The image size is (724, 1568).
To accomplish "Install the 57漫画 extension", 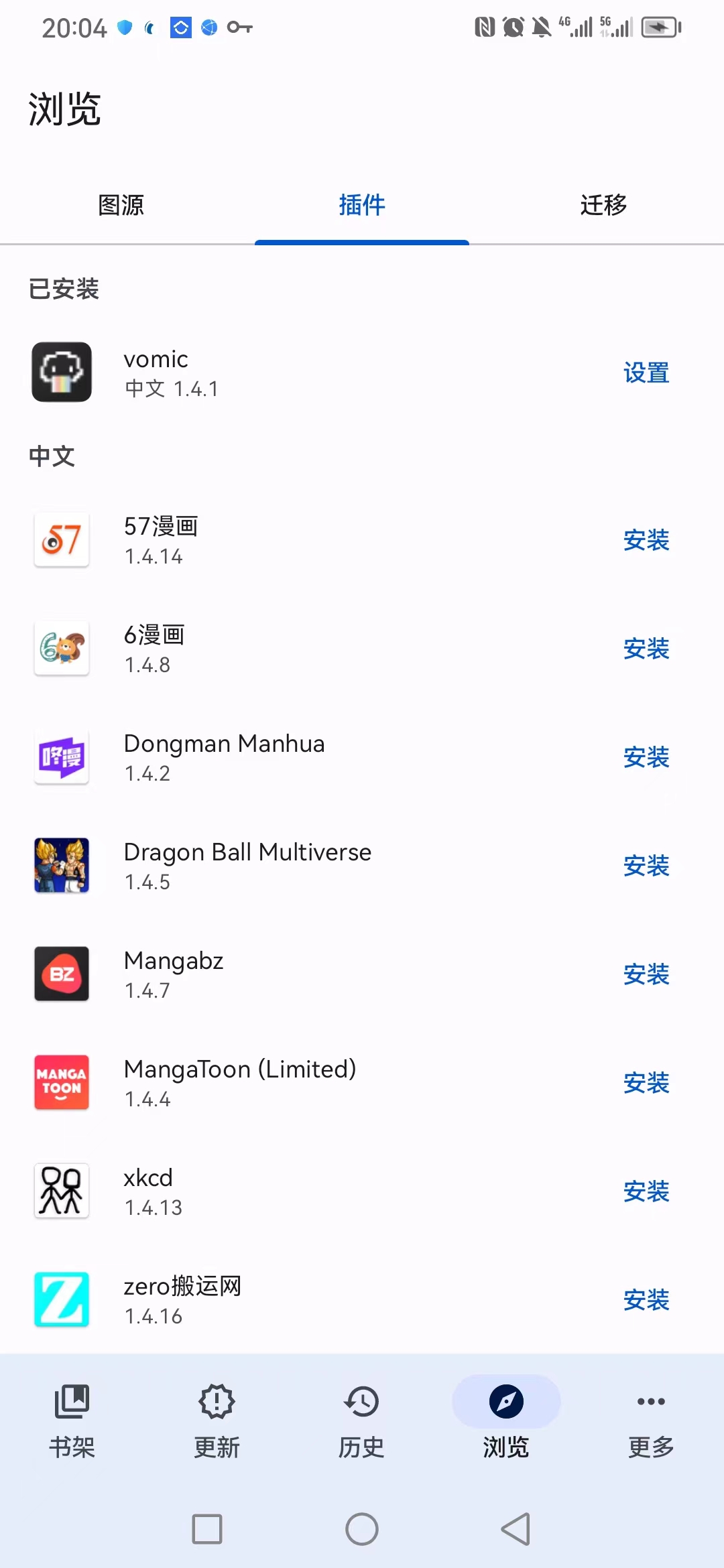I will tap(646, 540).
